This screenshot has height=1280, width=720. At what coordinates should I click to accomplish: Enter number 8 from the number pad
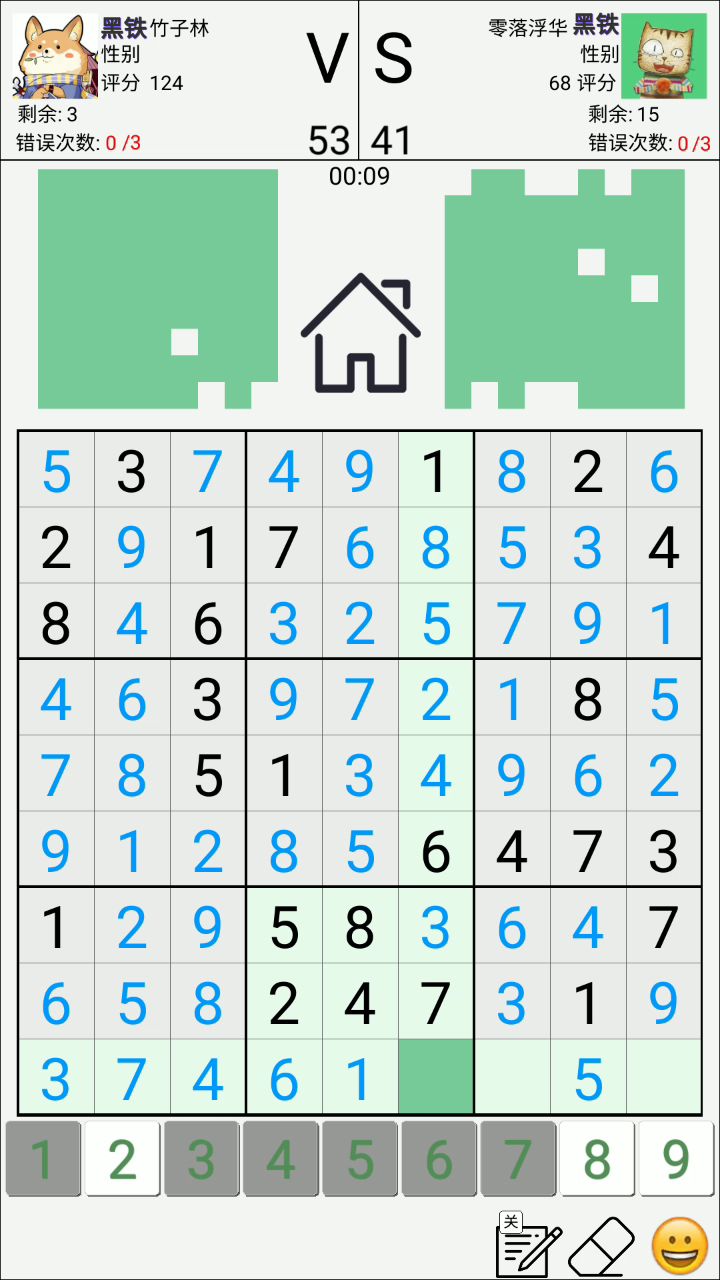click(x=597, y=1159)
